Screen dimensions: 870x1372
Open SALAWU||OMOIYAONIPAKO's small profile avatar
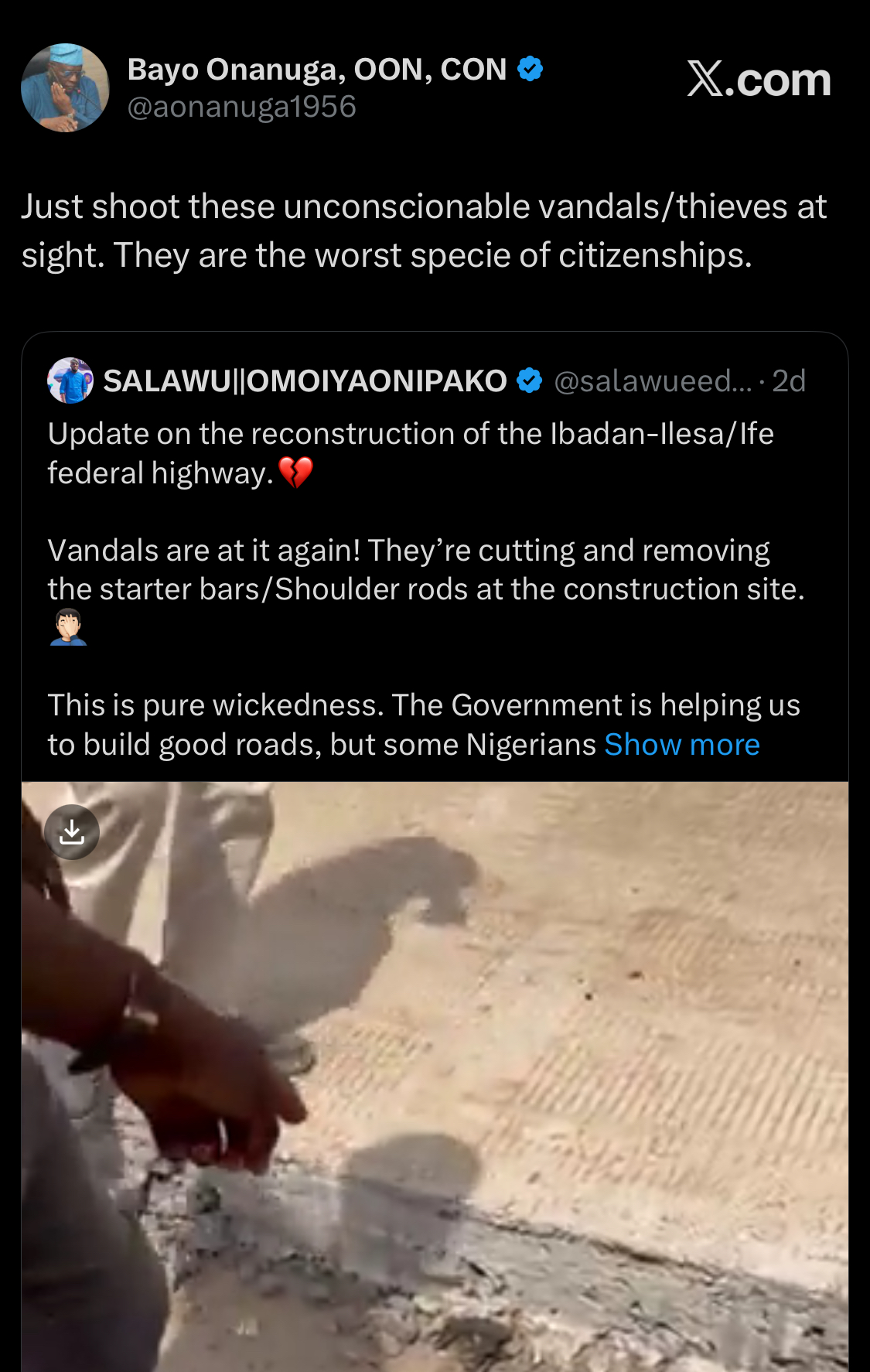(x=70, y=381)
